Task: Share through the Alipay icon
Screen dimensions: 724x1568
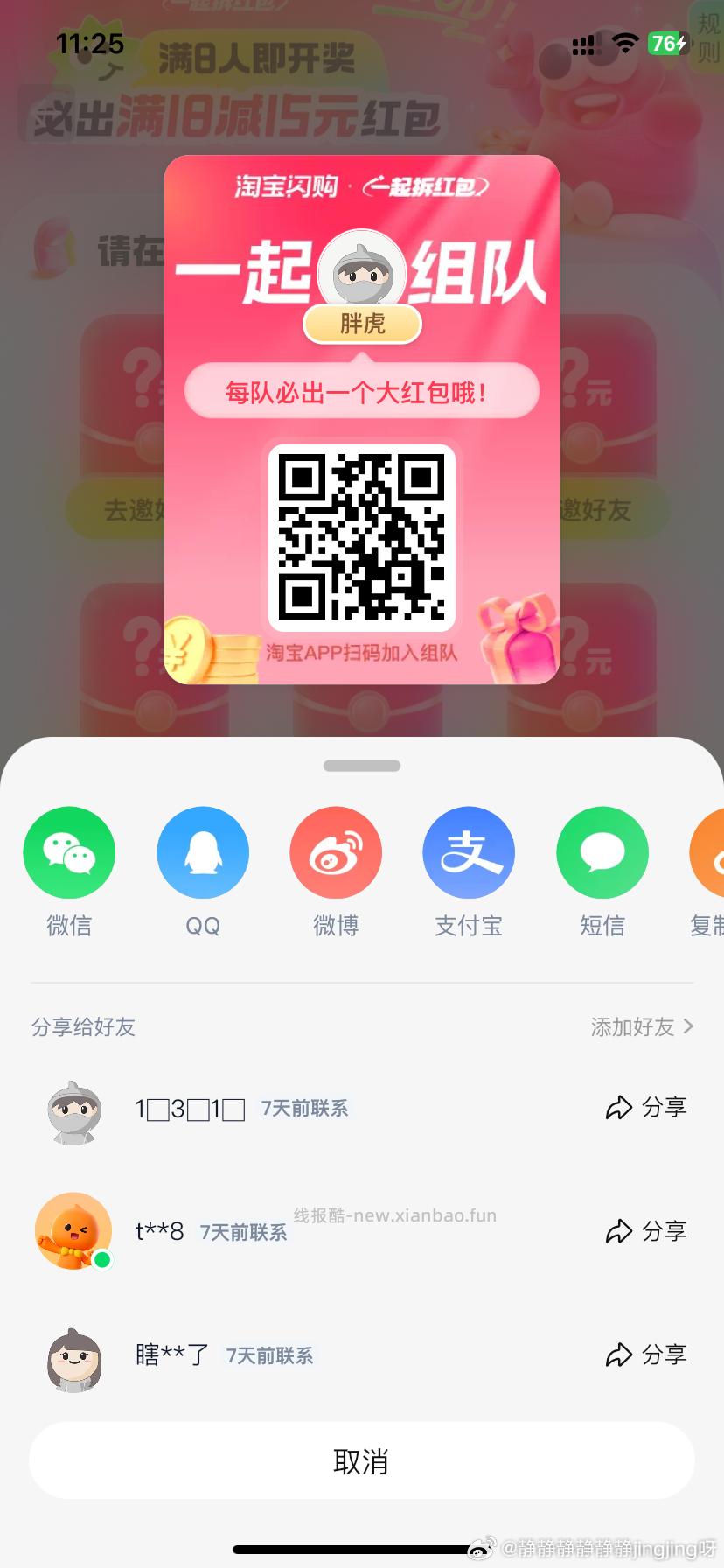Action: 469,851
